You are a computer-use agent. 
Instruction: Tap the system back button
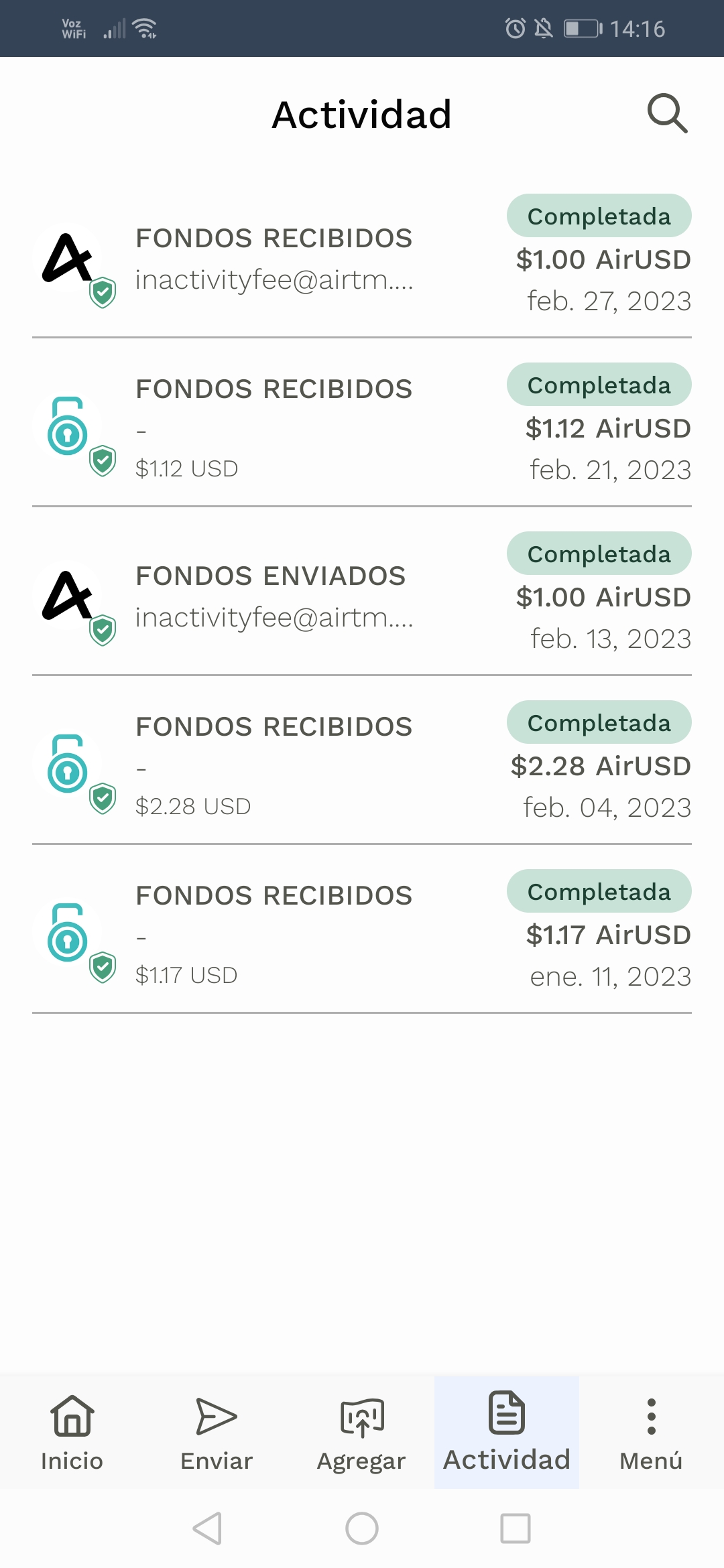tap(208, 1528)
